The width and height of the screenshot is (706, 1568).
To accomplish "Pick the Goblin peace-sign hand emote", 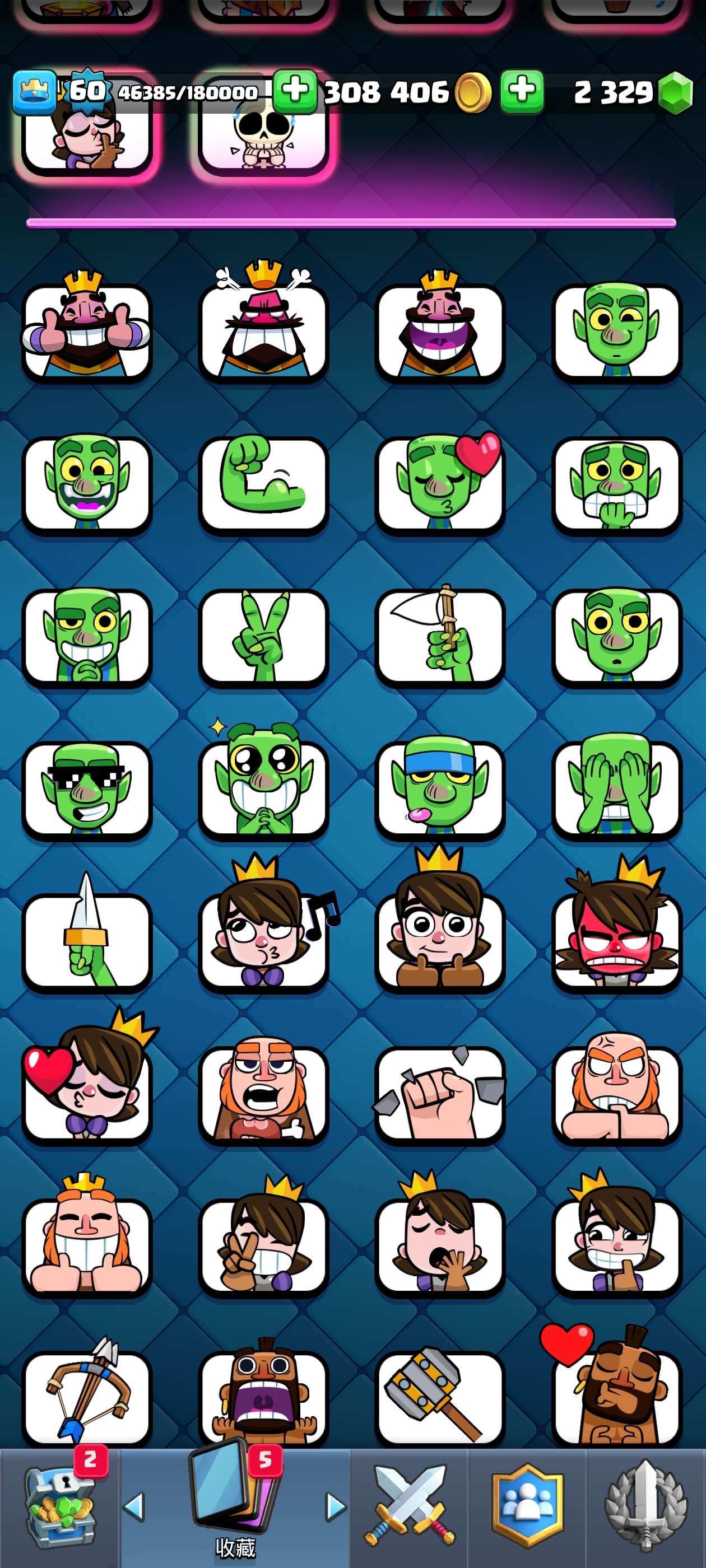I will coord(263,636).
